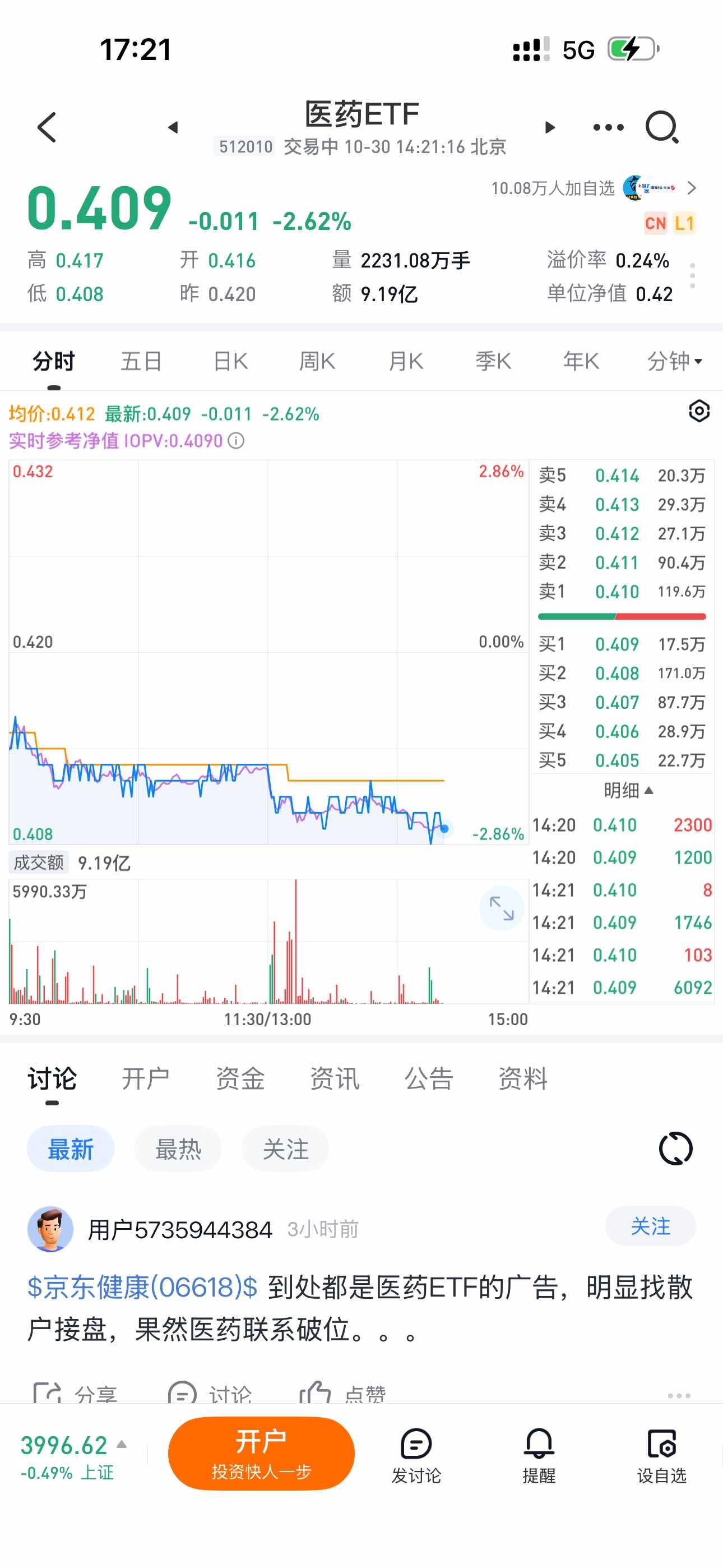Open the 分钟 dropdown

coord(674,361)
